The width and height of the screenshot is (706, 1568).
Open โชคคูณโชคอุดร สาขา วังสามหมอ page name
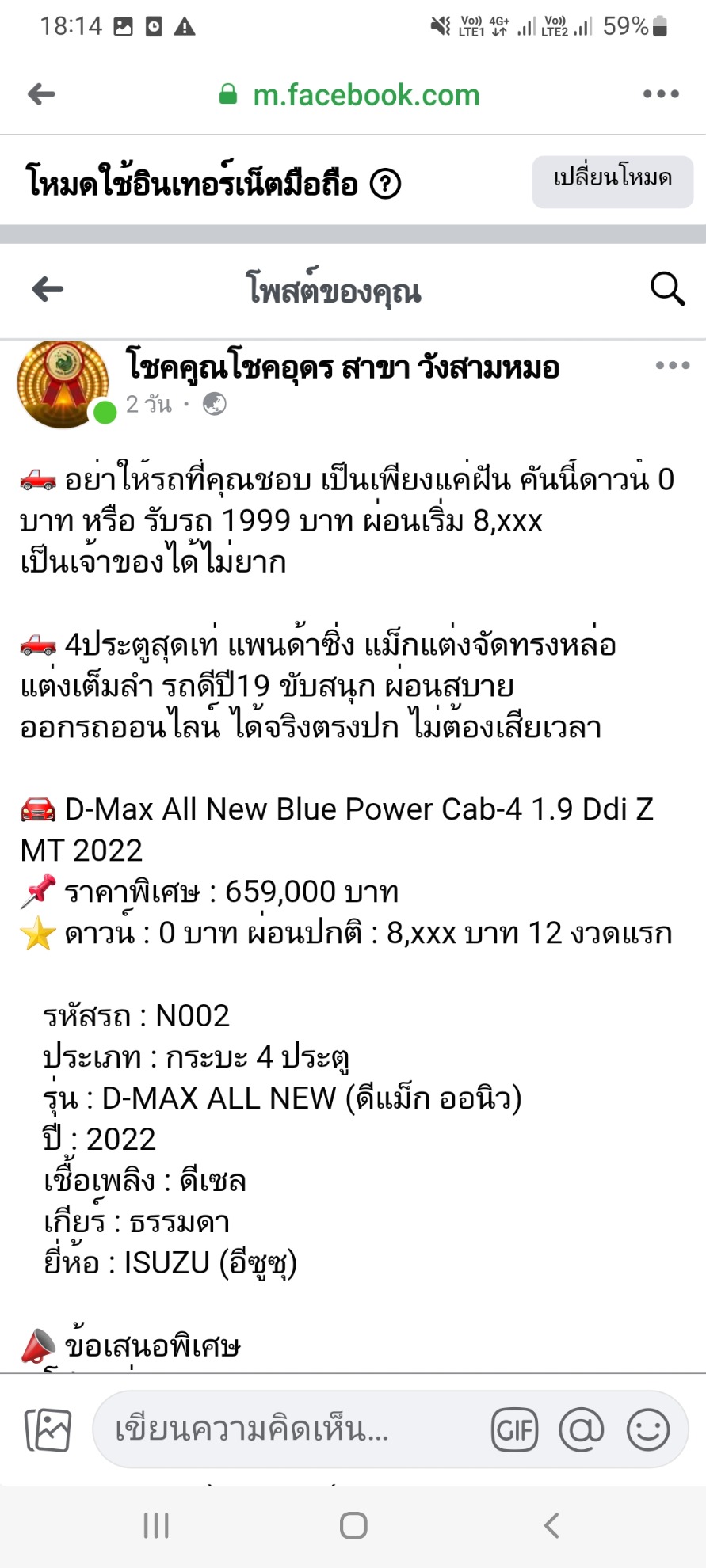342,367
